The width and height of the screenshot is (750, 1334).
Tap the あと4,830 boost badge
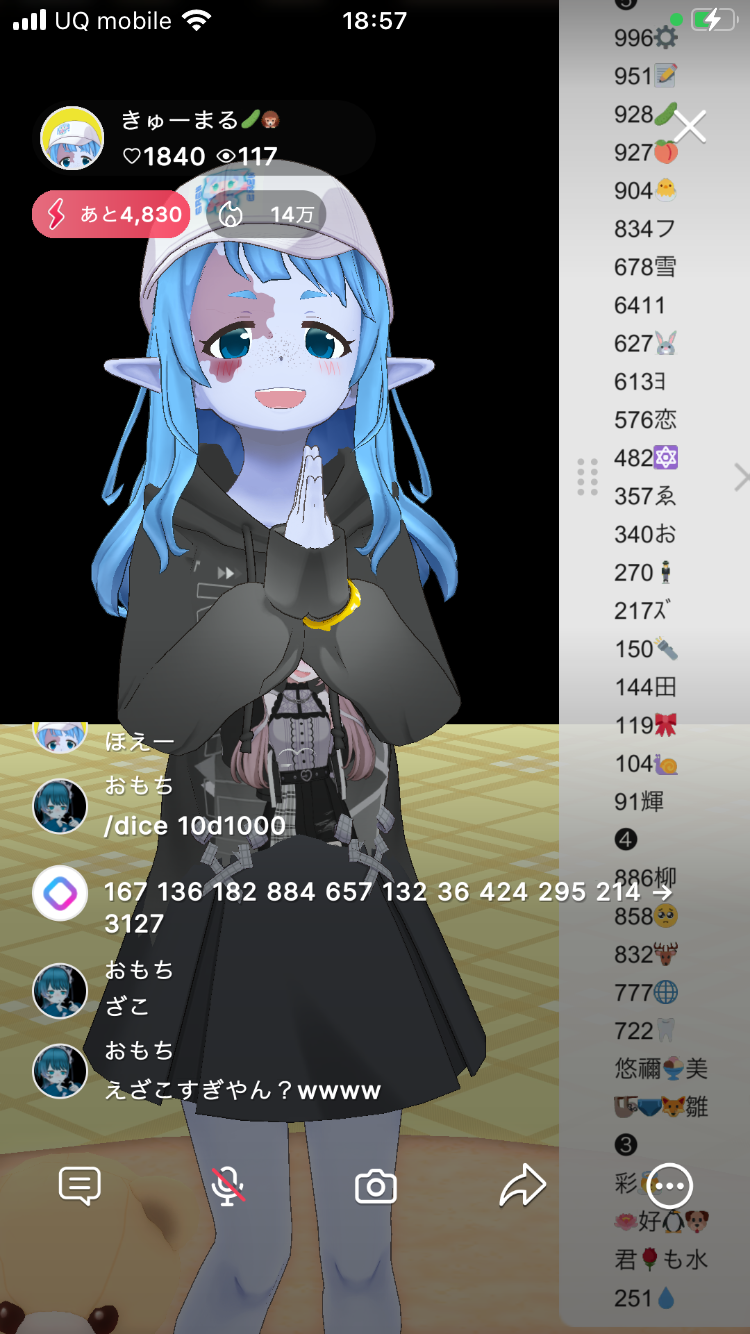tap(111, 214)
